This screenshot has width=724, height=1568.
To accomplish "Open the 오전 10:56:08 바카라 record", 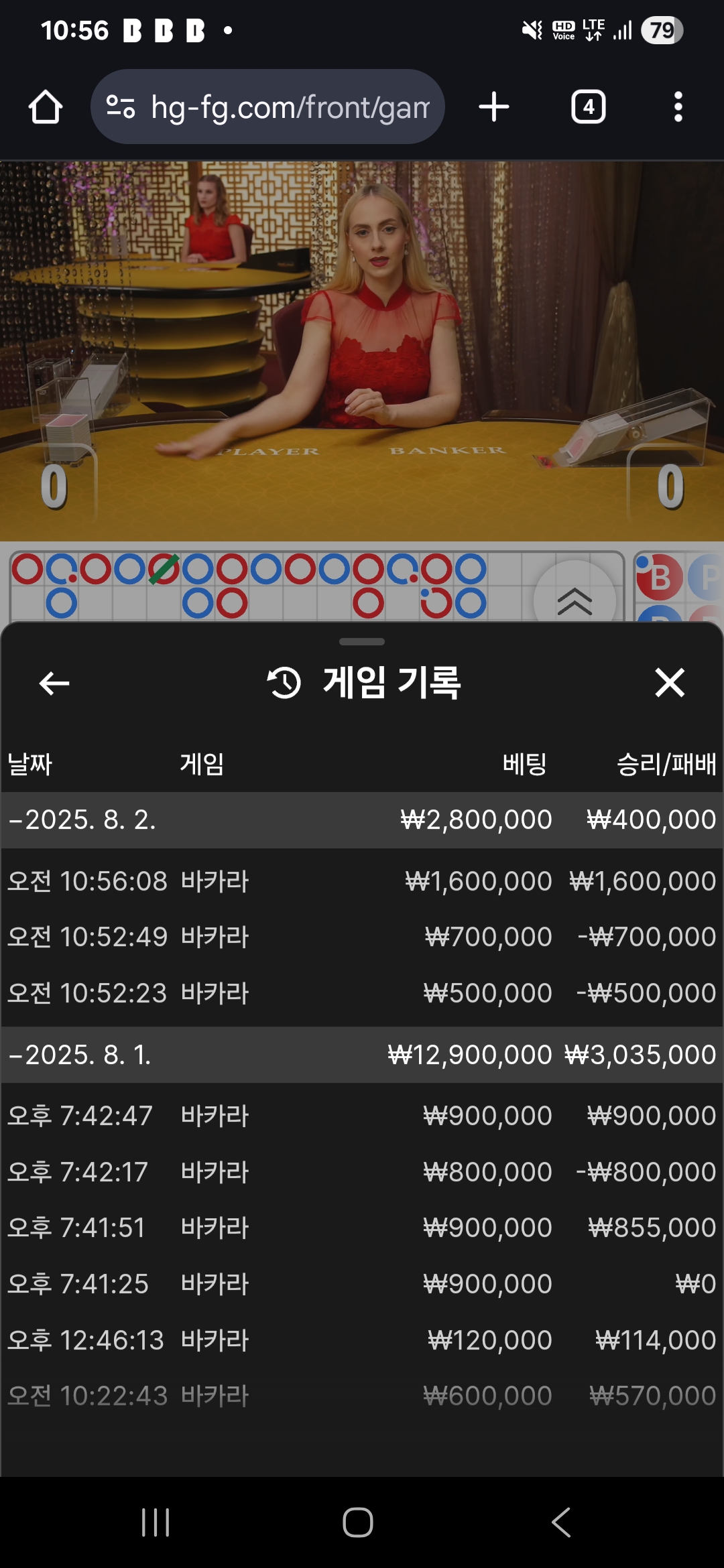I will [362, 881].
